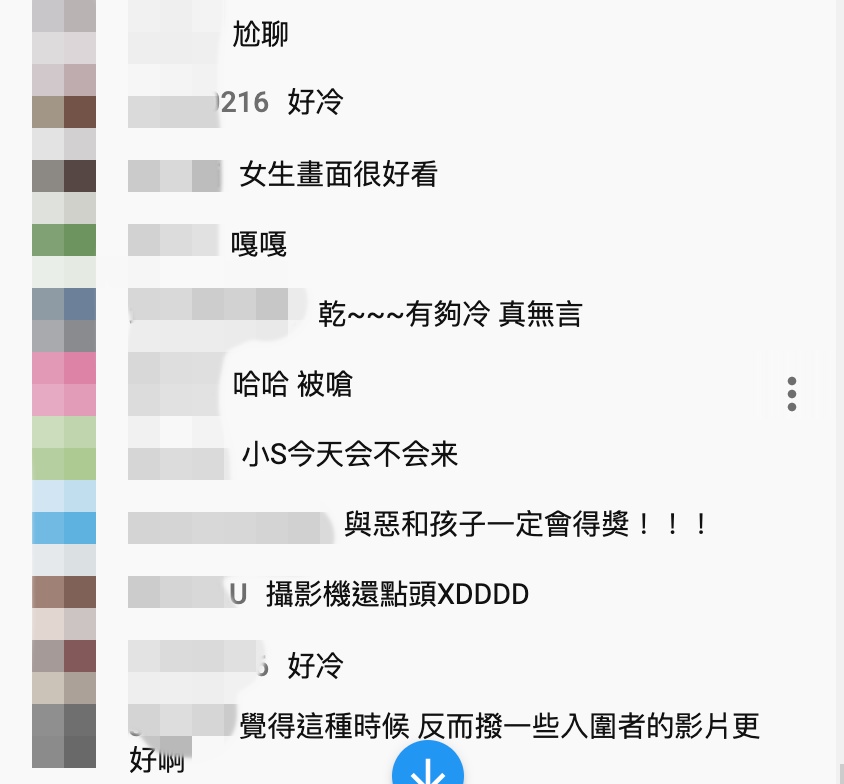This screenshot has height=784, width=844.
Task: Jump to the latest messages with the down arrow
Action: (x=428, y=768)
